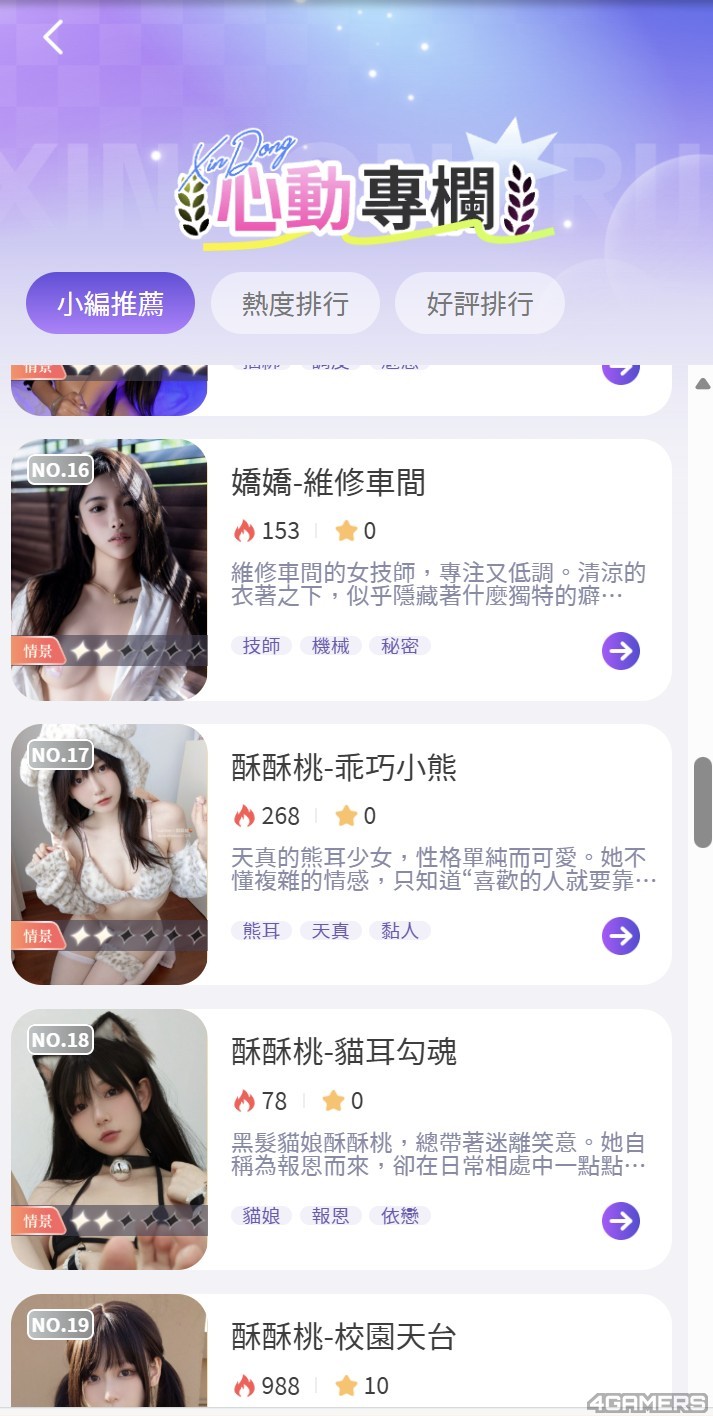
Task: Open the 嬌嬌-維修車間 card
Action: click(328, 483)
